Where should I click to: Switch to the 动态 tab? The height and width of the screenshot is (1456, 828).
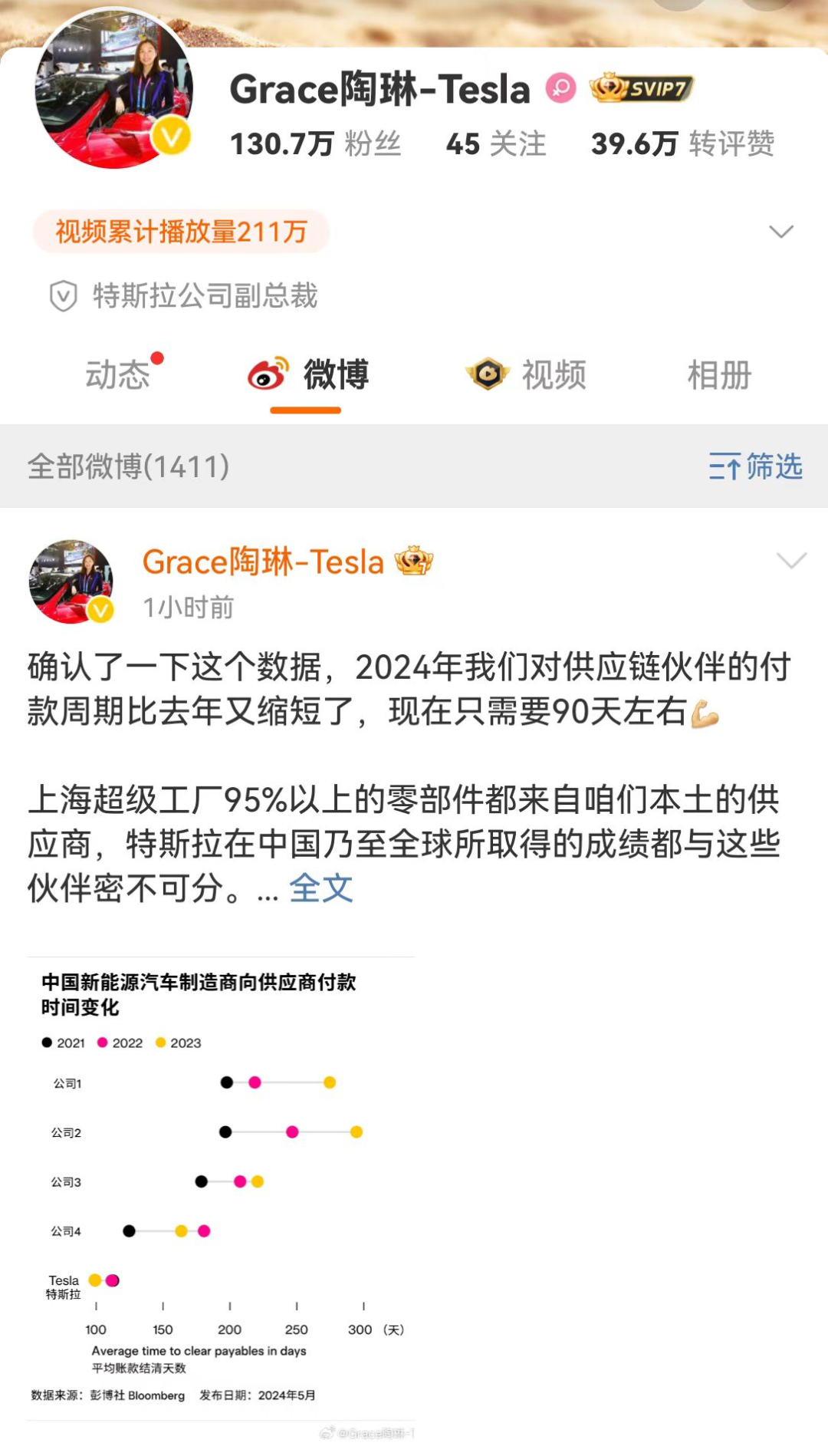click(x=118, y=375)
